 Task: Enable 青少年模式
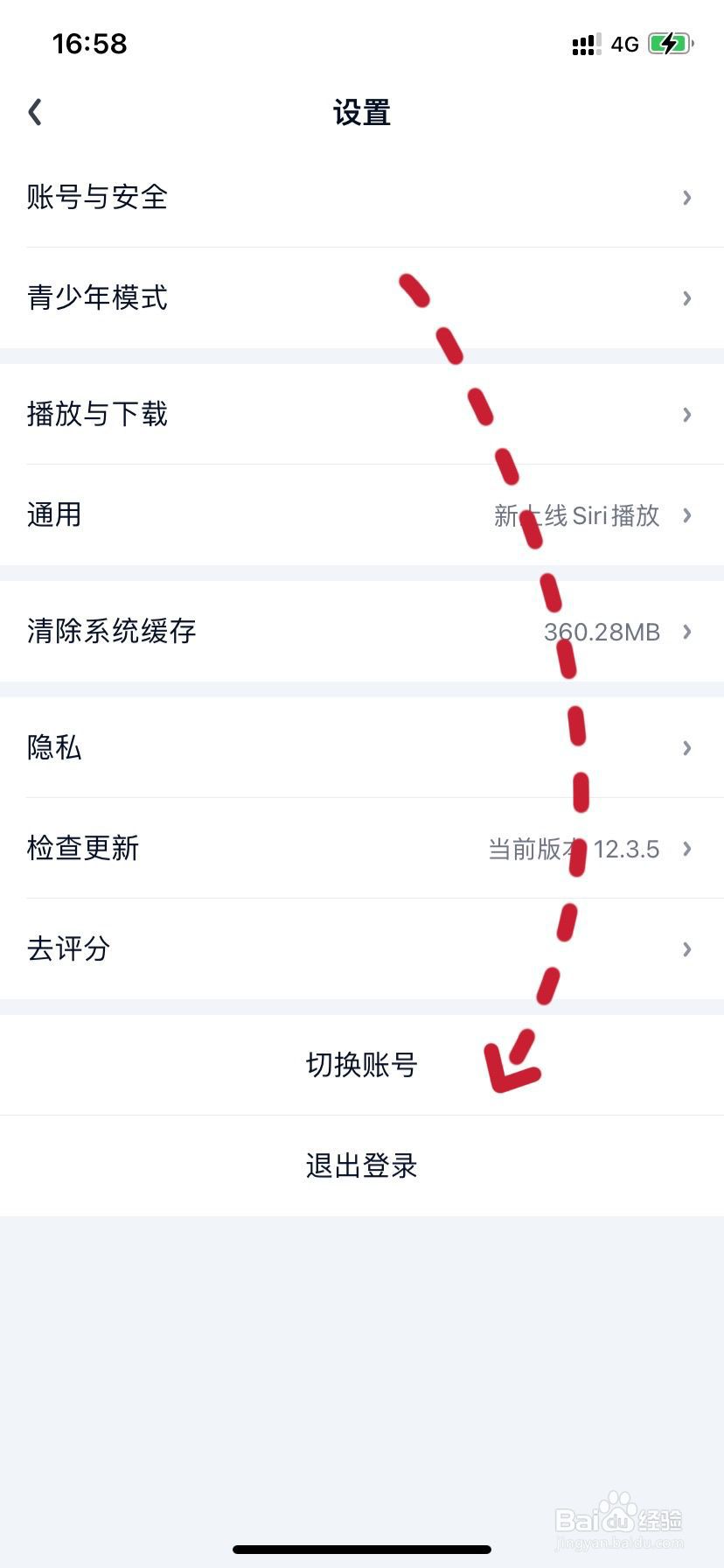point(97,297)
